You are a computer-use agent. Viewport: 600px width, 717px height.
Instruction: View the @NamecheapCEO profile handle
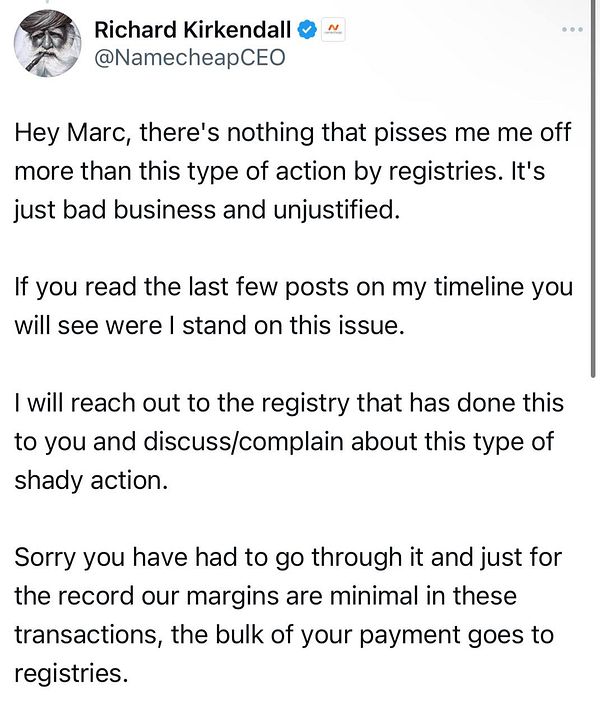[190, 58]
